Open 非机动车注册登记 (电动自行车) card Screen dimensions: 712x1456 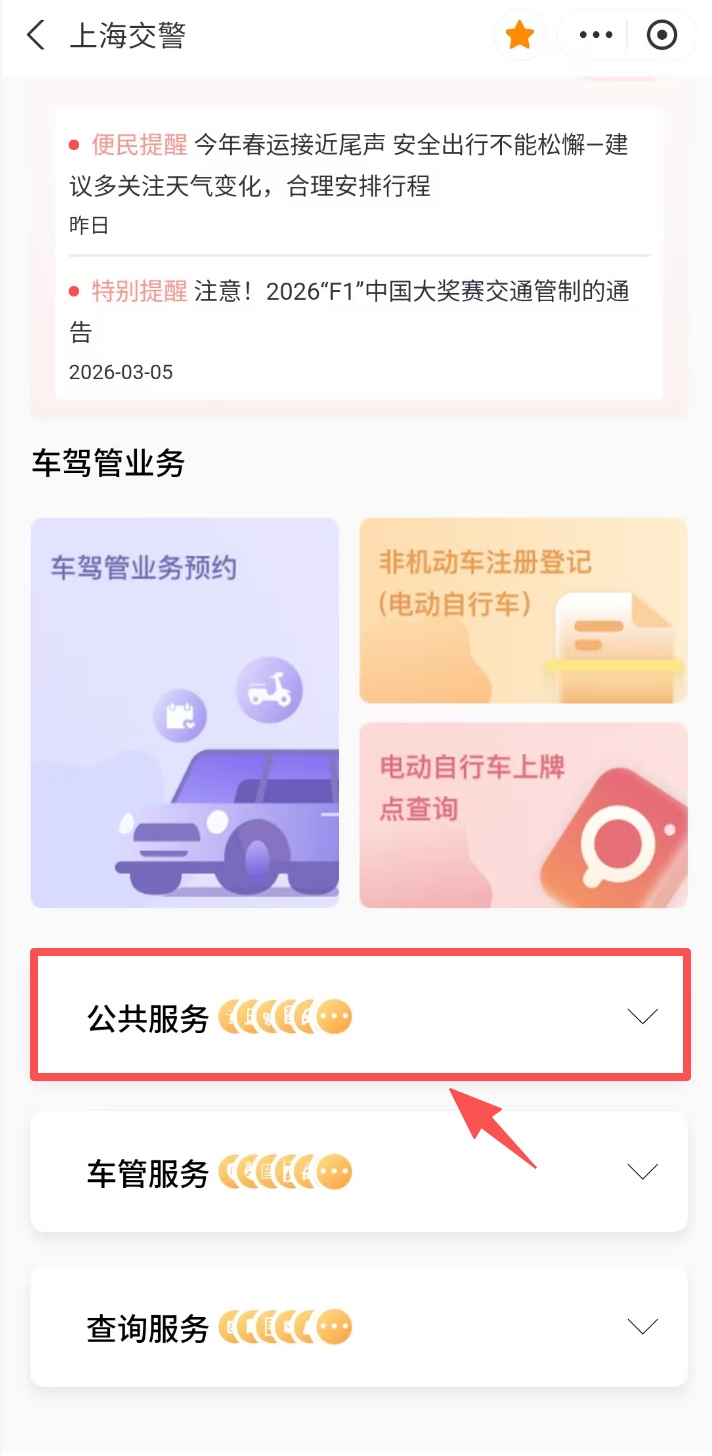tap(523, 610)
